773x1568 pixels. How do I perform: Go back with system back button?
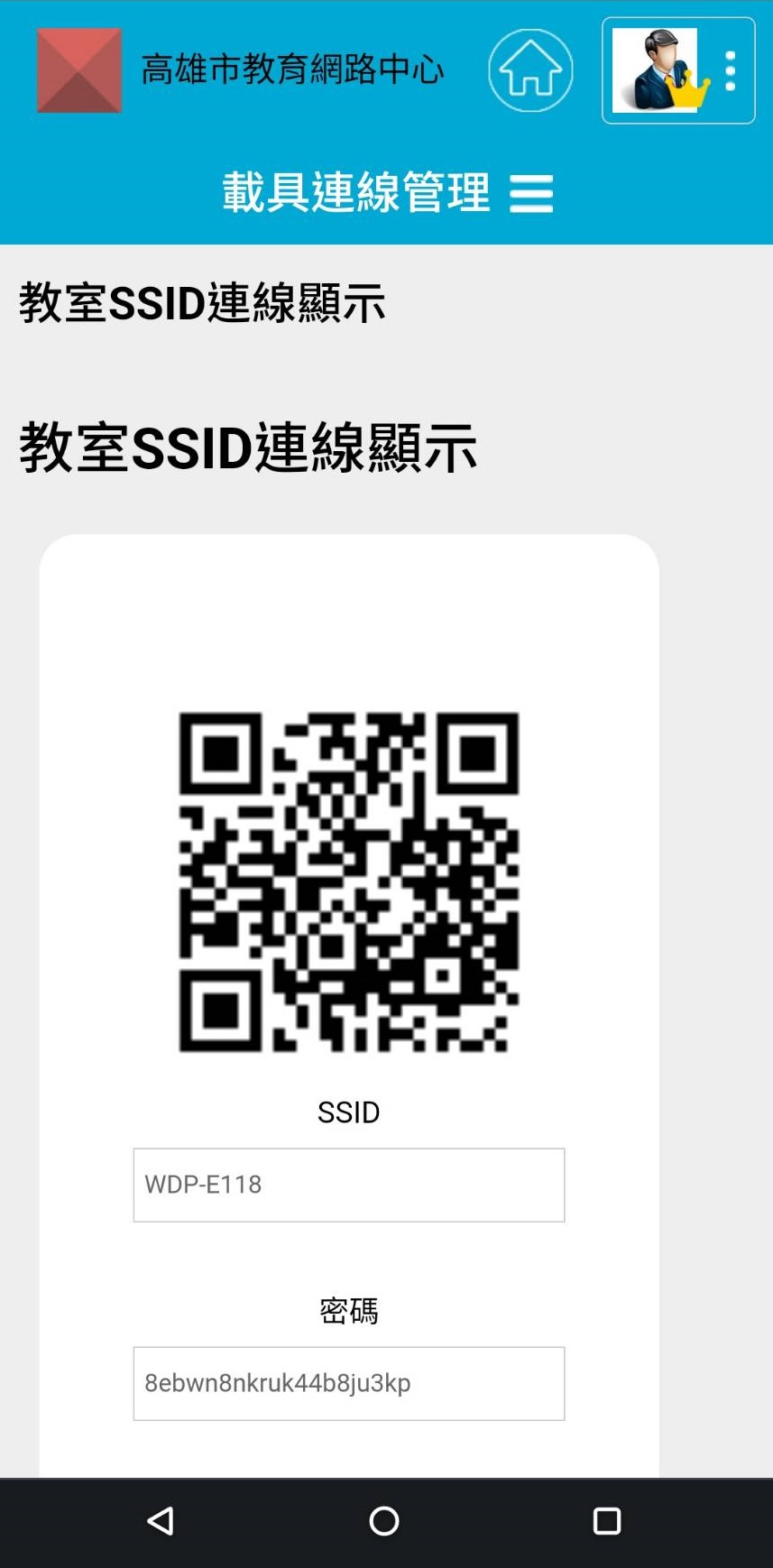[161, 1521]
